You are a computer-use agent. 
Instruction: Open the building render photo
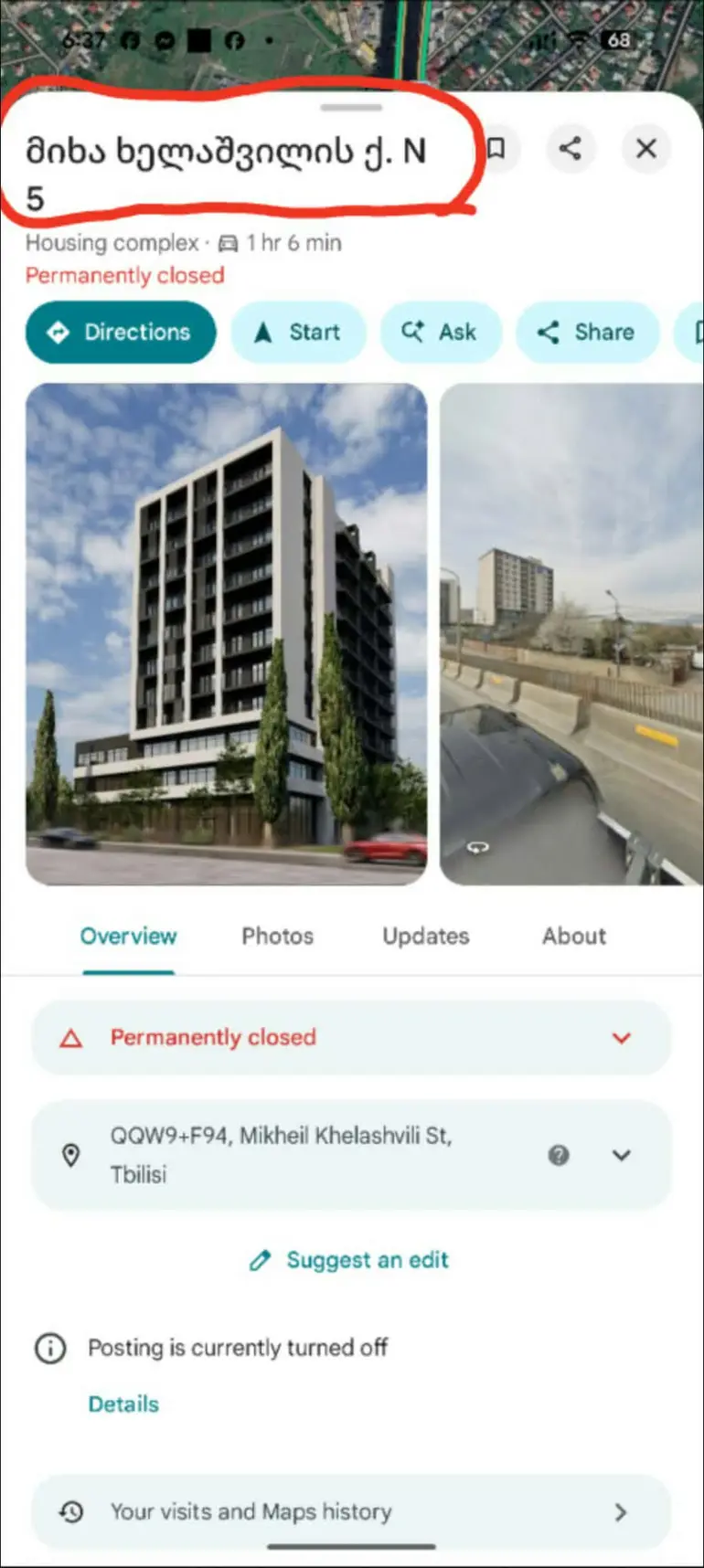226,634
